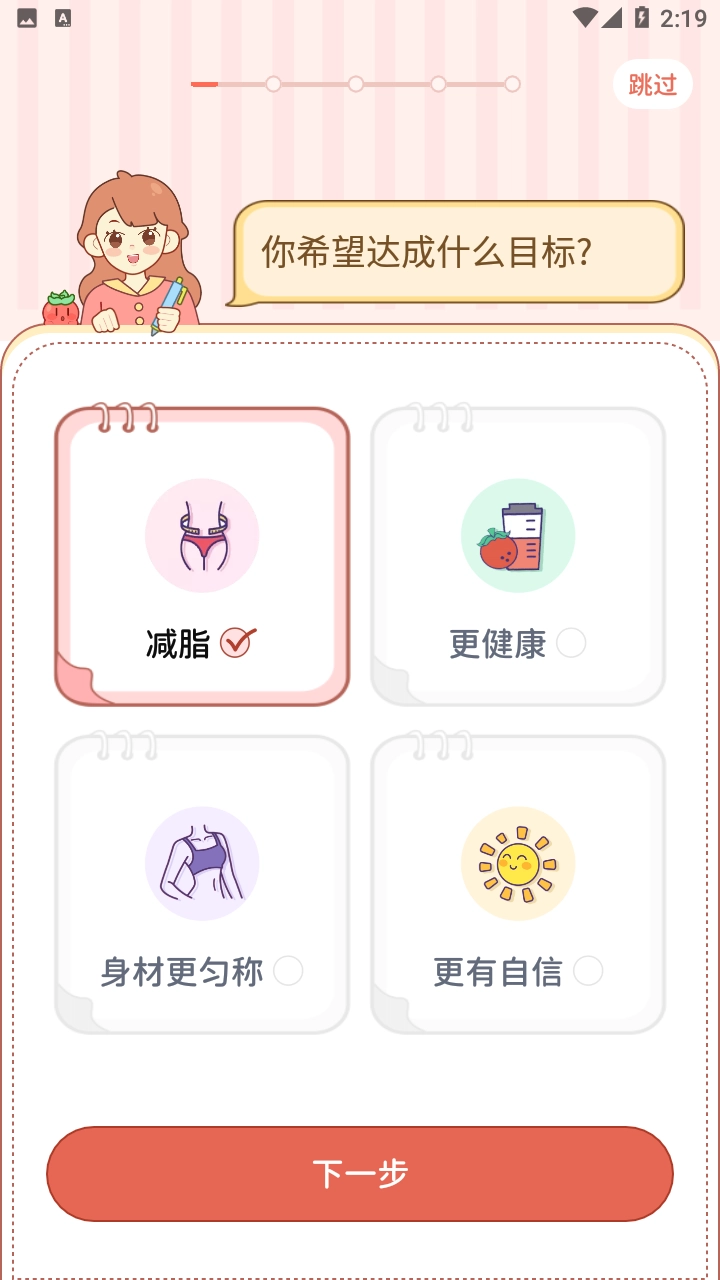720x1280 pixels.
Task: Select the 减脂 goal card
Action: pos(202,557)
